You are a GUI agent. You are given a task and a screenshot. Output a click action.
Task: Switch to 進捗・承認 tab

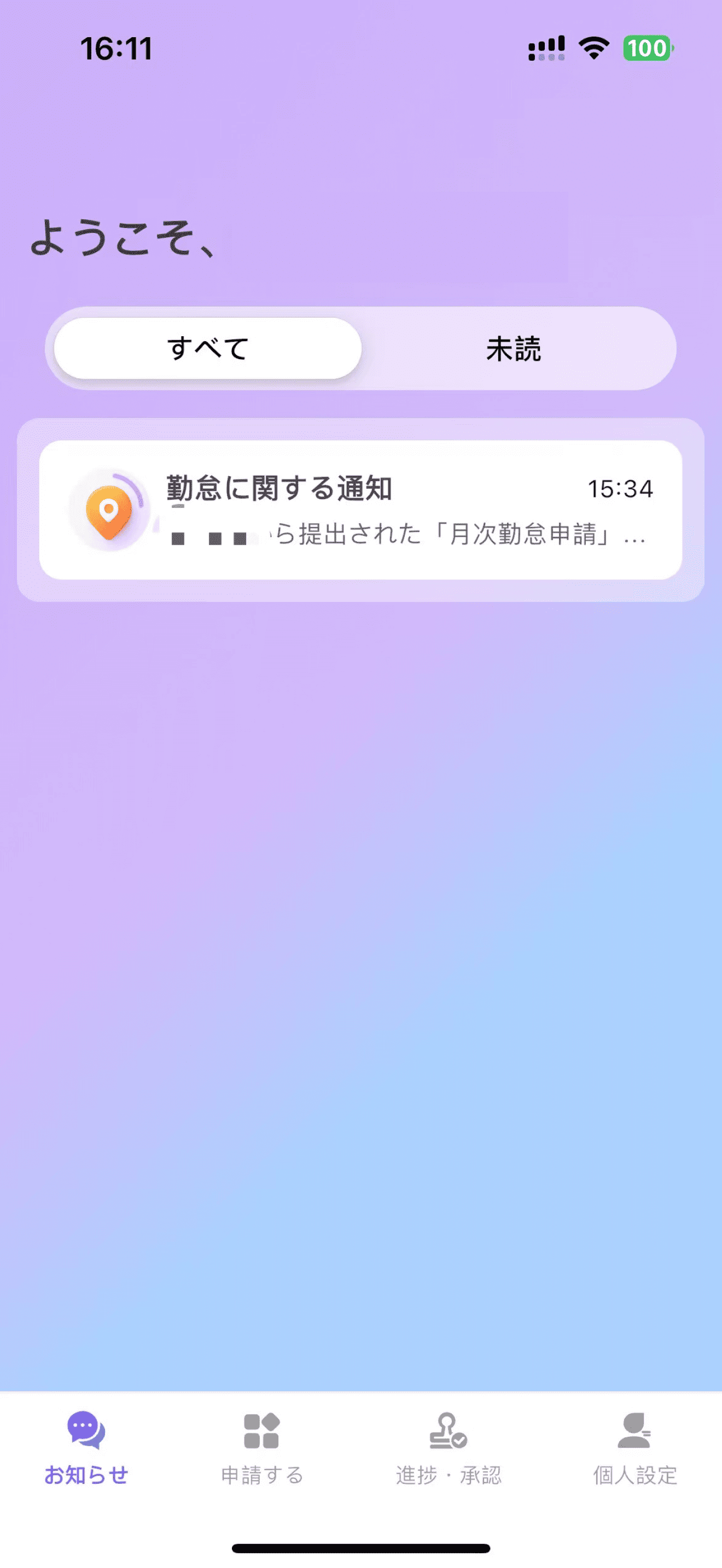coord(449,1448)
